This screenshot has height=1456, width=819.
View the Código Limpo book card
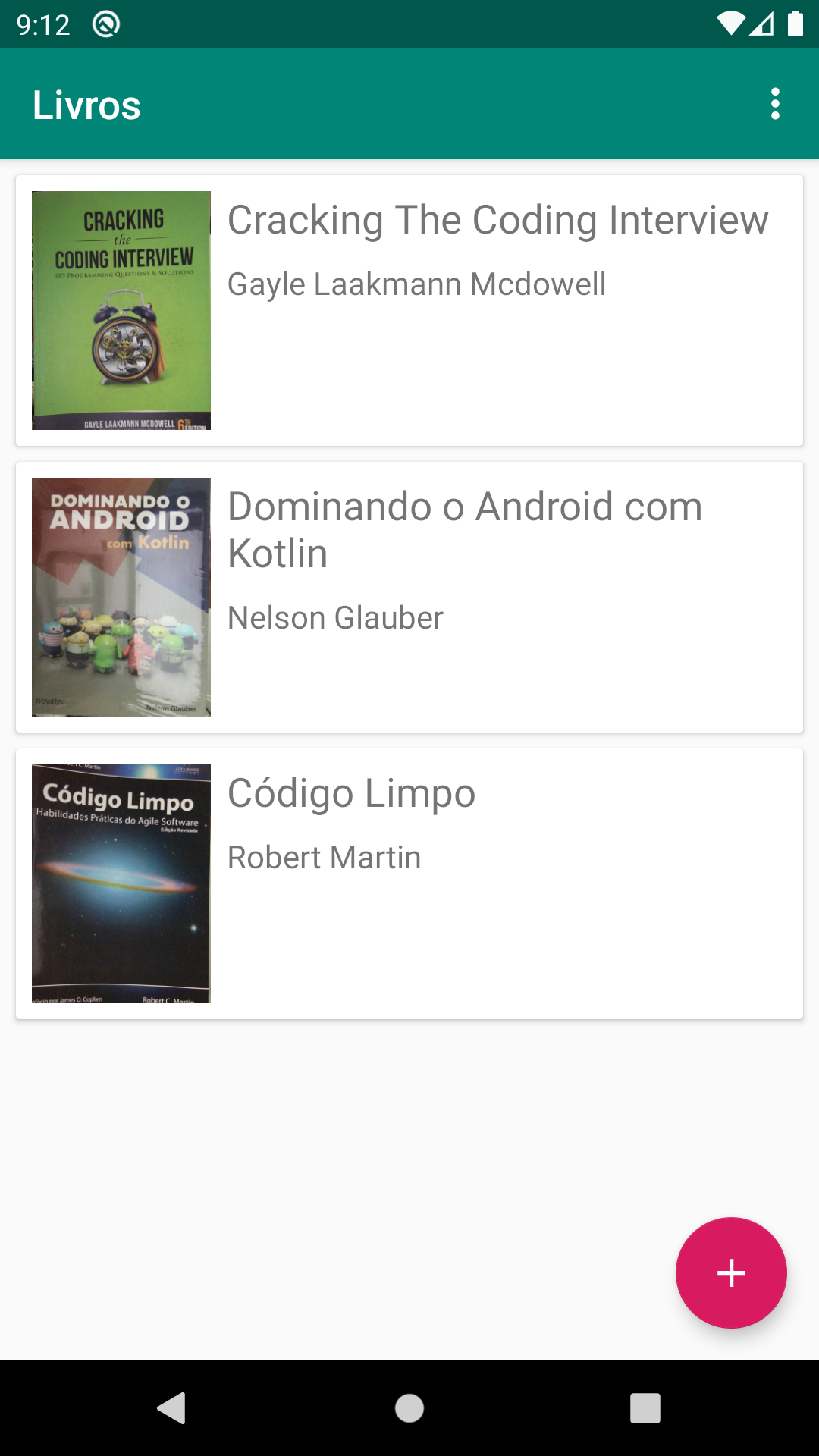(409, 883)
